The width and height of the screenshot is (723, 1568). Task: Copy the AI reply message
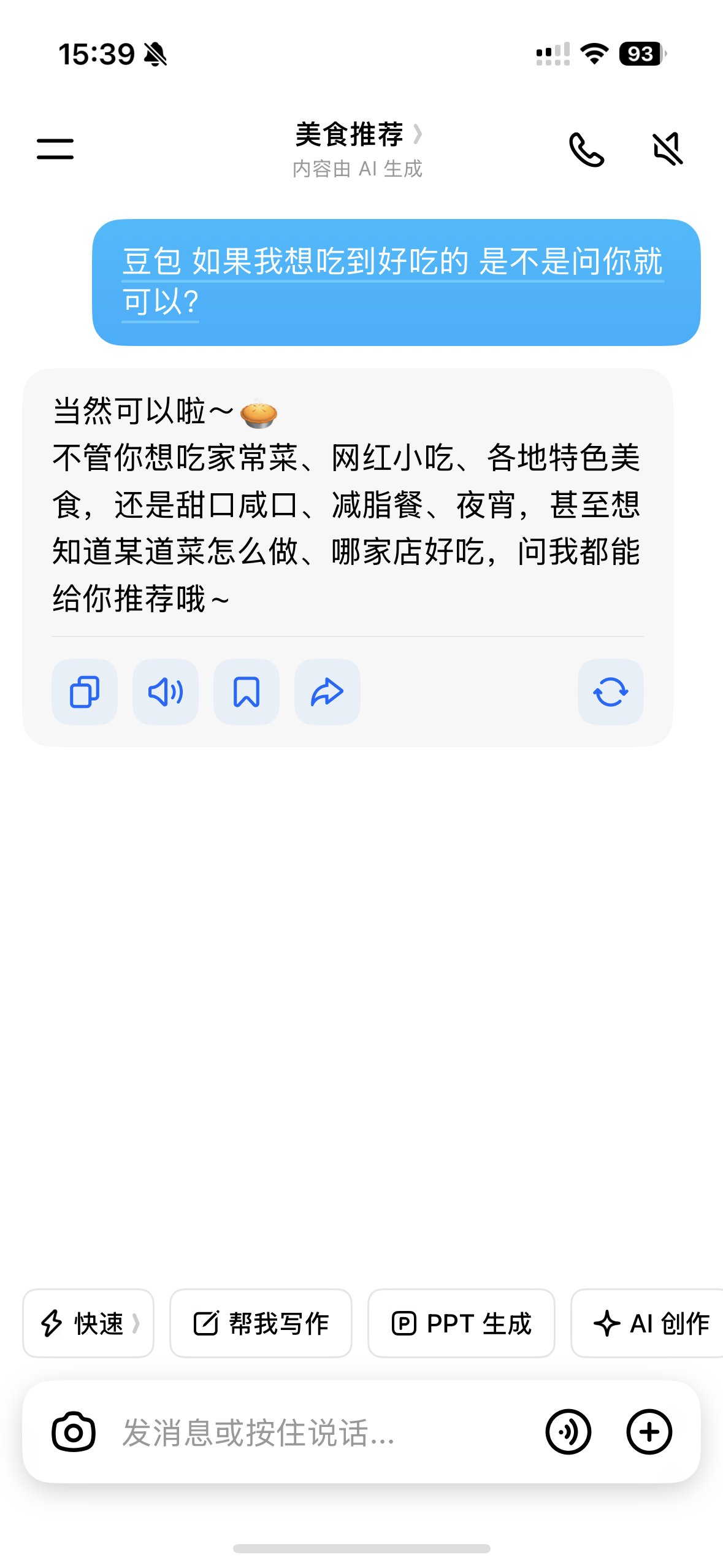pos(84,691)
